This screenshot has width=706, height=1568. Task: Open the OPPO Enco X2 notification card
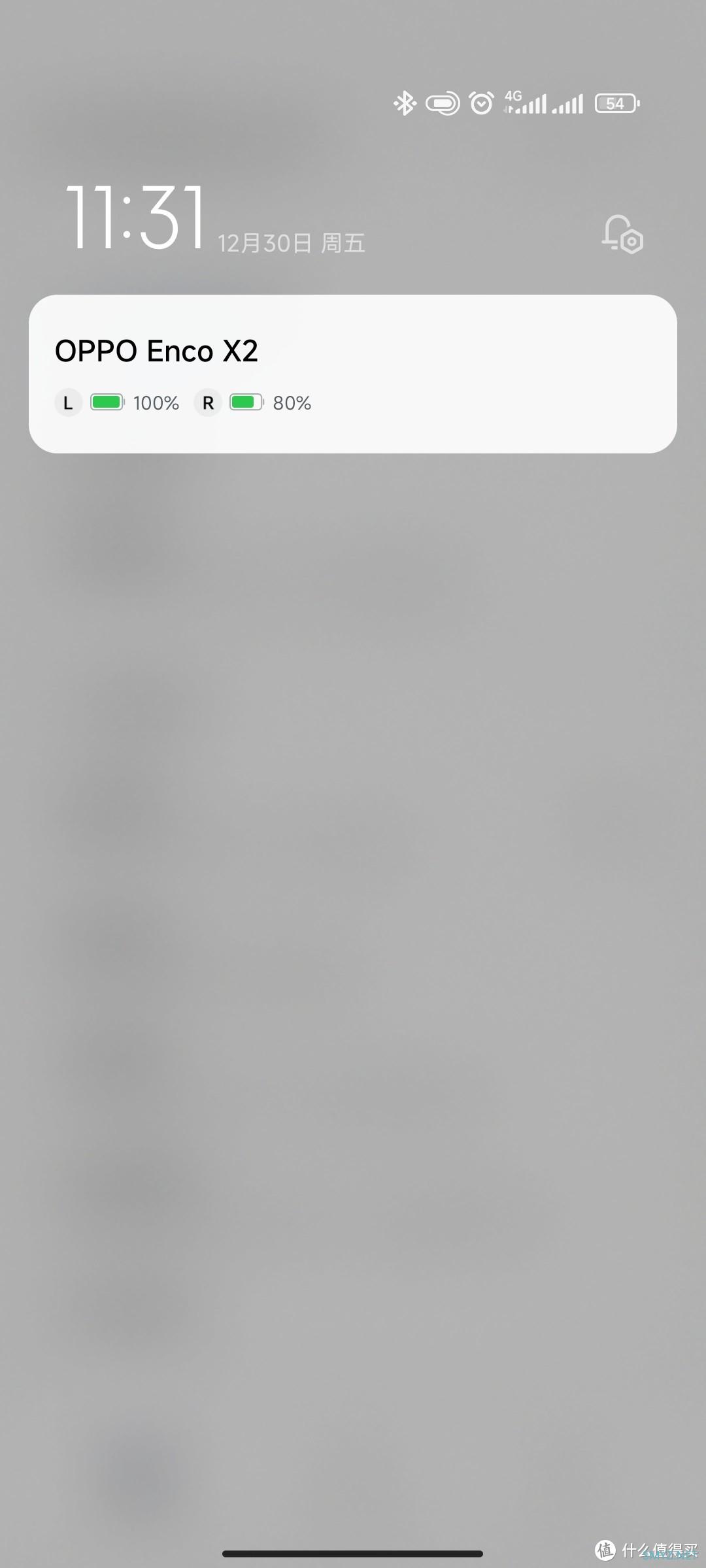(x=353, y=374)
